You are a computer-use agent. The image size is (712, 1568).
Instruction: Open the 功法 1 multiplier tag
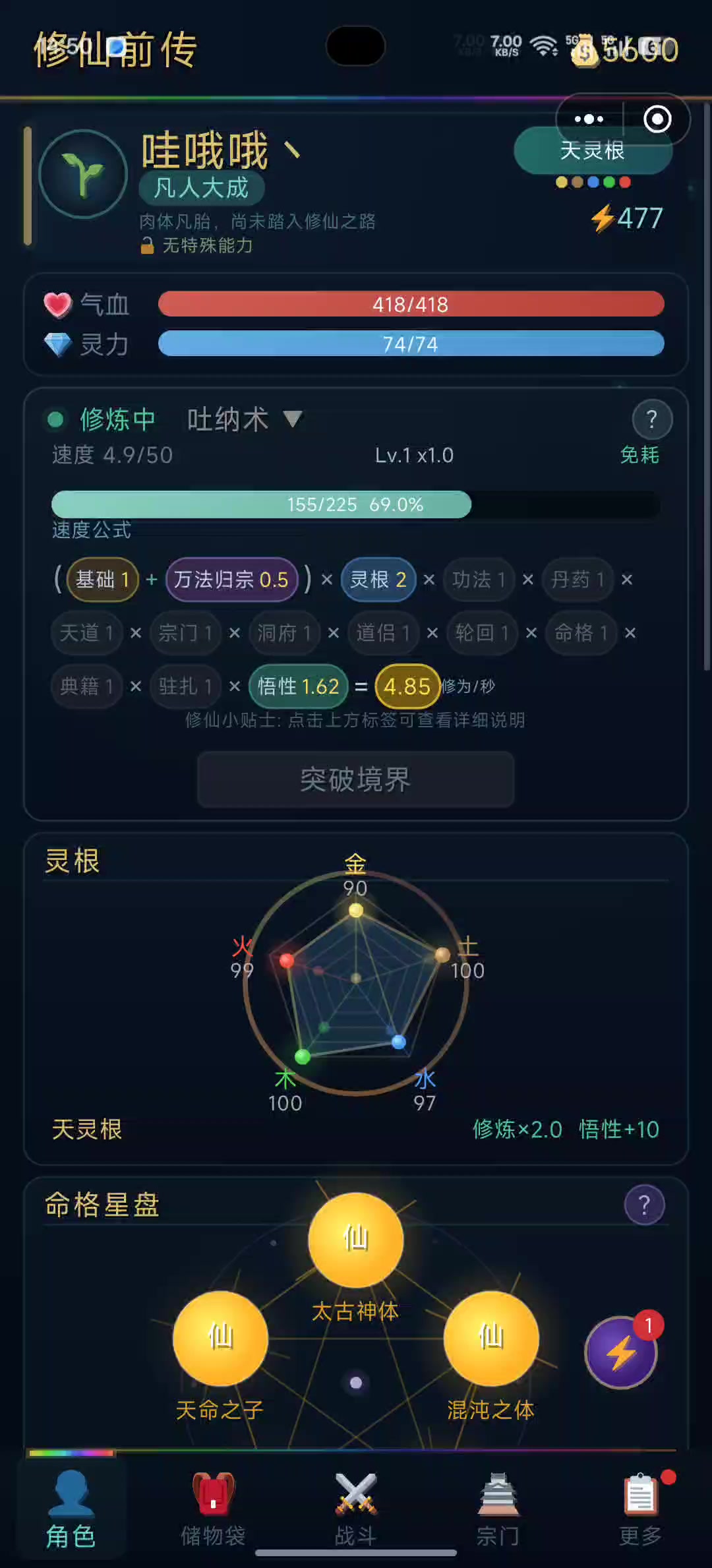[x=479, y=580]
